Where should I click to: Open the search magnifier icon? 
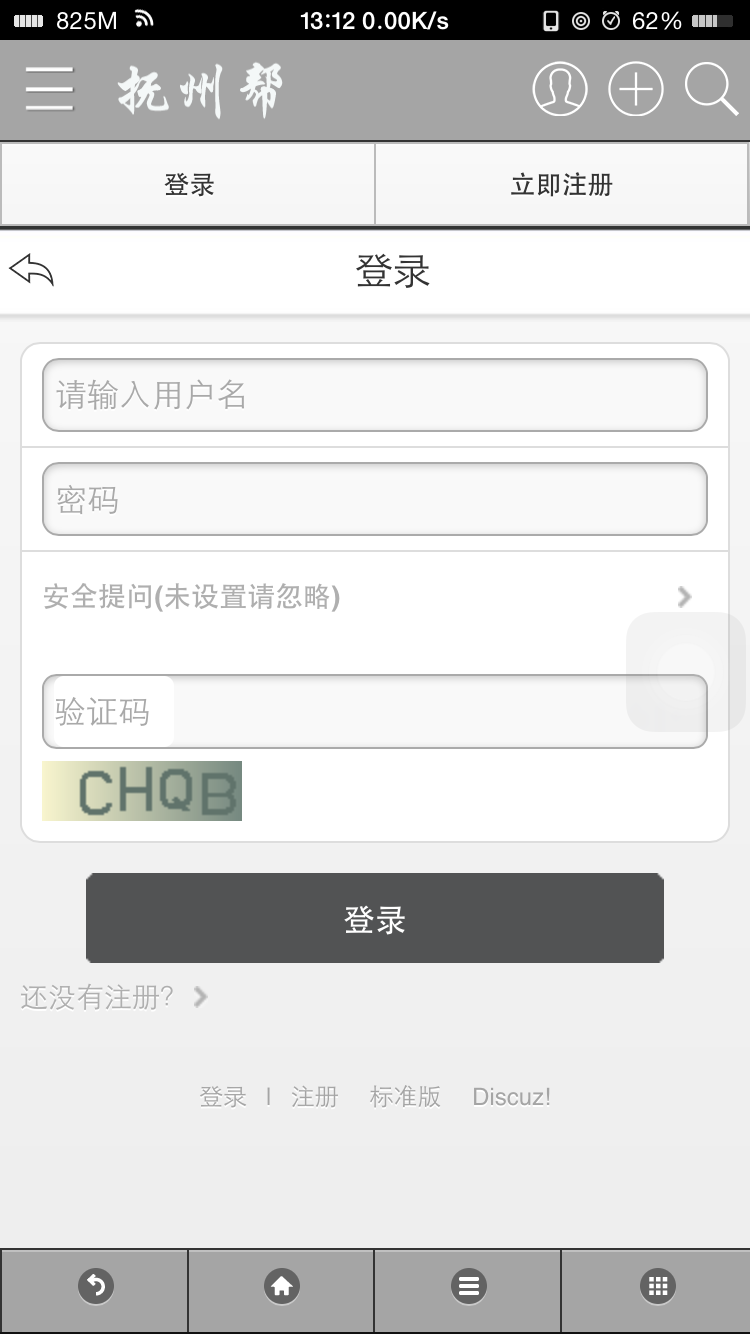point(711,90)
